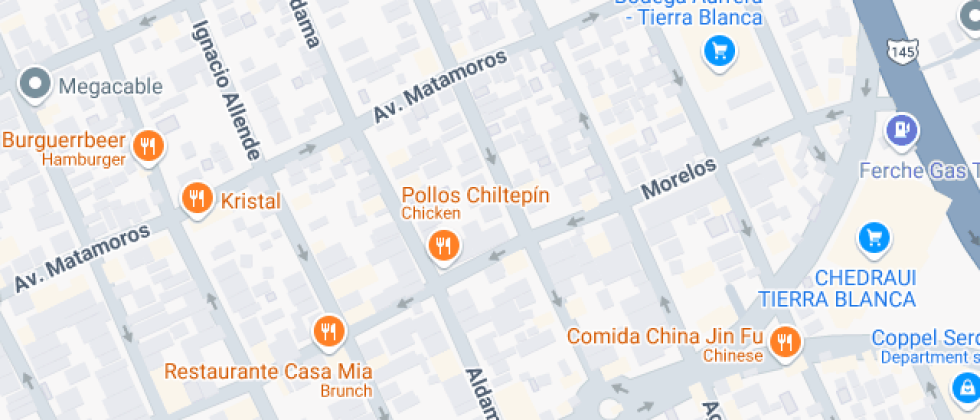Tap the Bodega Aurrera Tierra Blanca shopping pin
Screen dimensions: 980x420
point(719,51)
